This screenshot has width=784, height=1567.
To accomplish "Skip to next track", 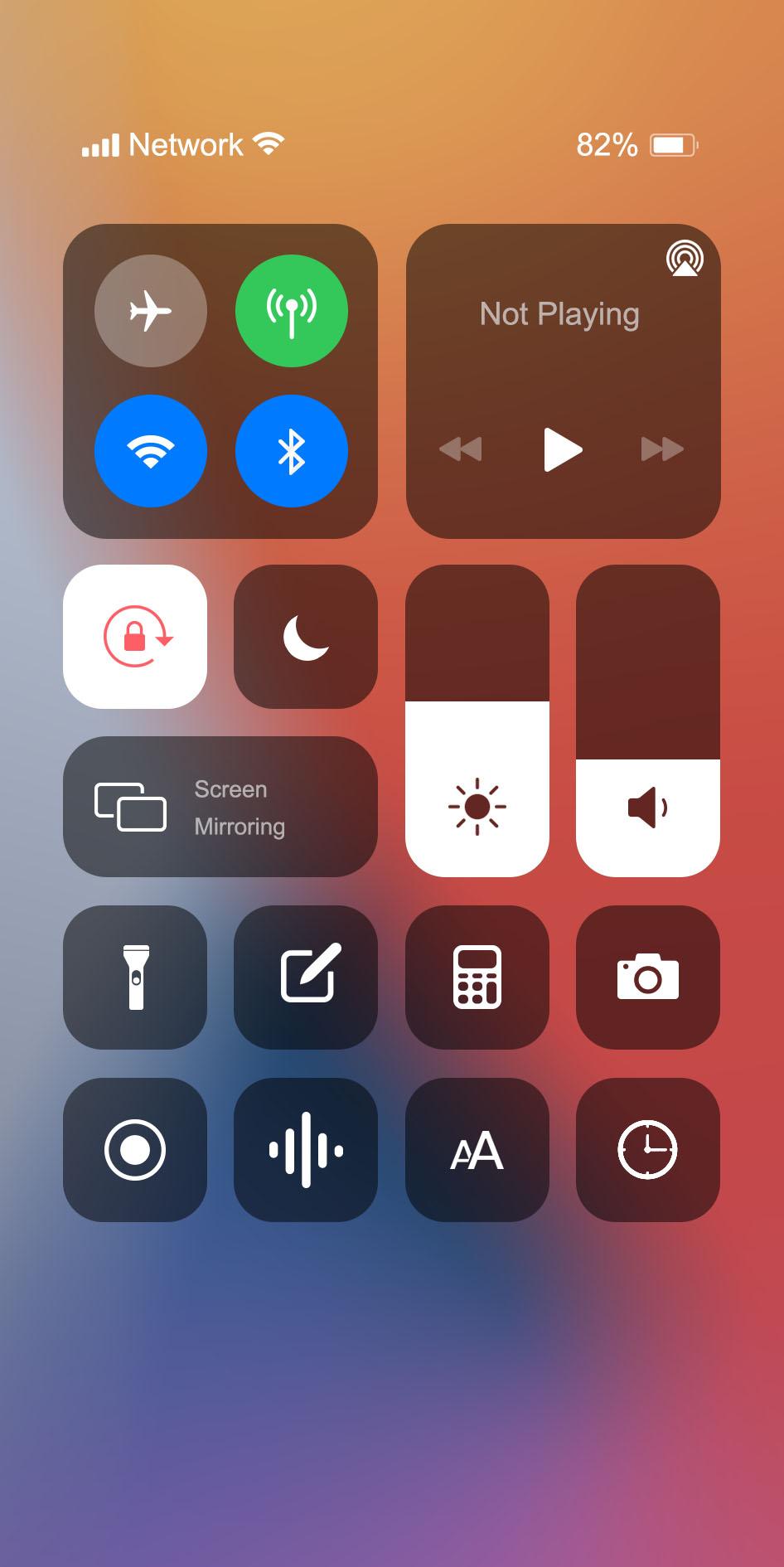I will (662, 449).
